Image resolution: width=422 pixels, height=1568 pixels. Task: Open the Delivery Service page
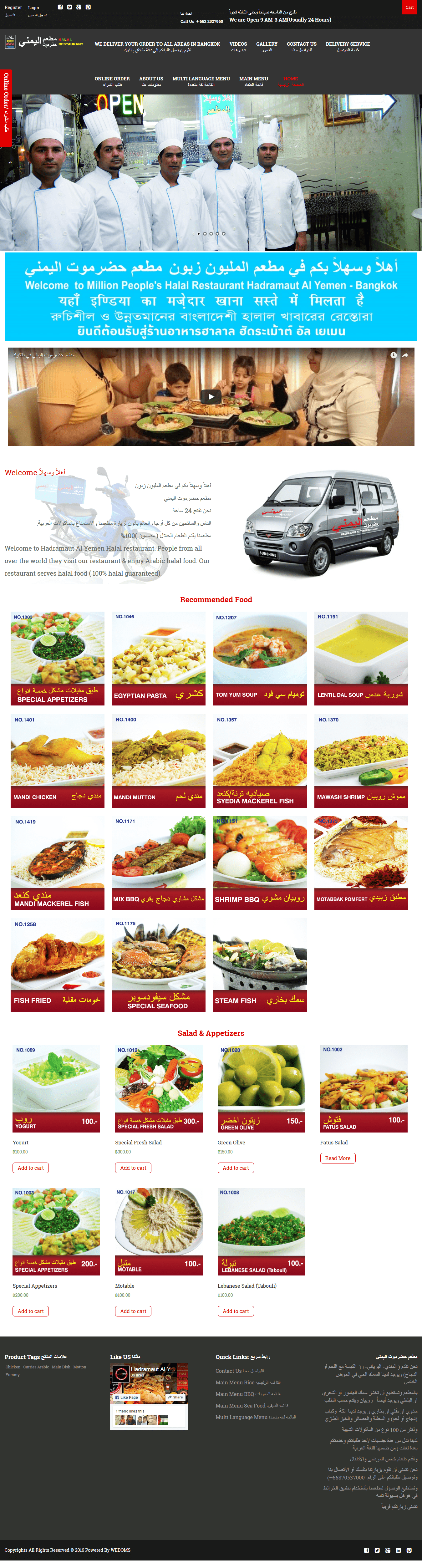tap(348, 46)
